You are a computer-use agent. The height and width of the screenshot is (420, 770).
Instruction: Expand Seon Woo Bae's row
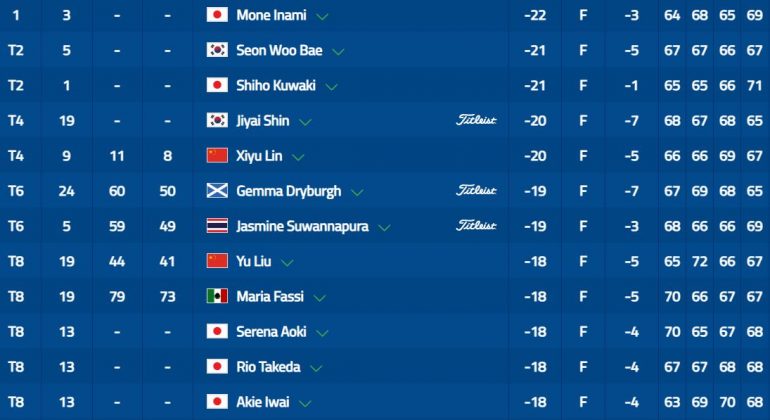click(339, 52)
